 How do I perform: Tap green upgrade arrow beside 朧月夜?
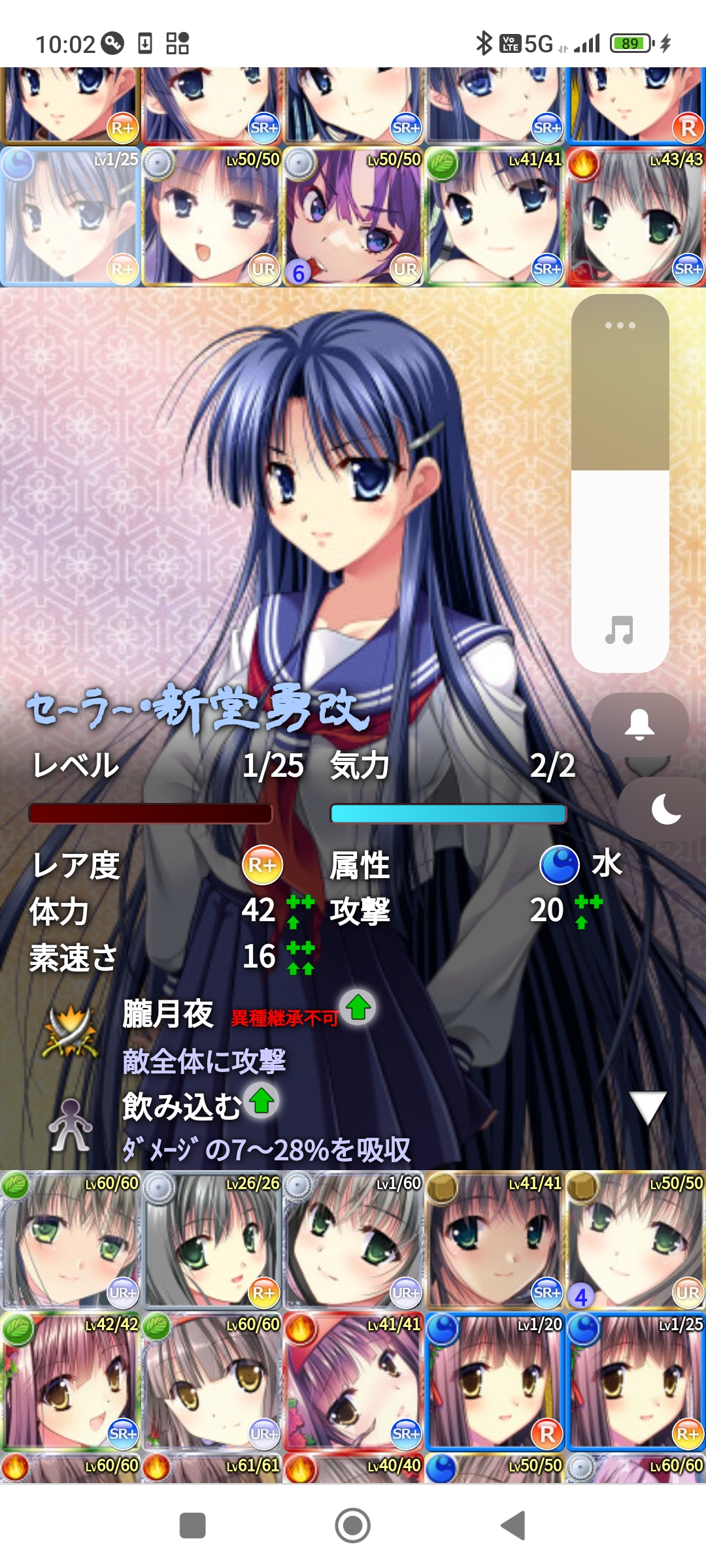(358, 1007)
